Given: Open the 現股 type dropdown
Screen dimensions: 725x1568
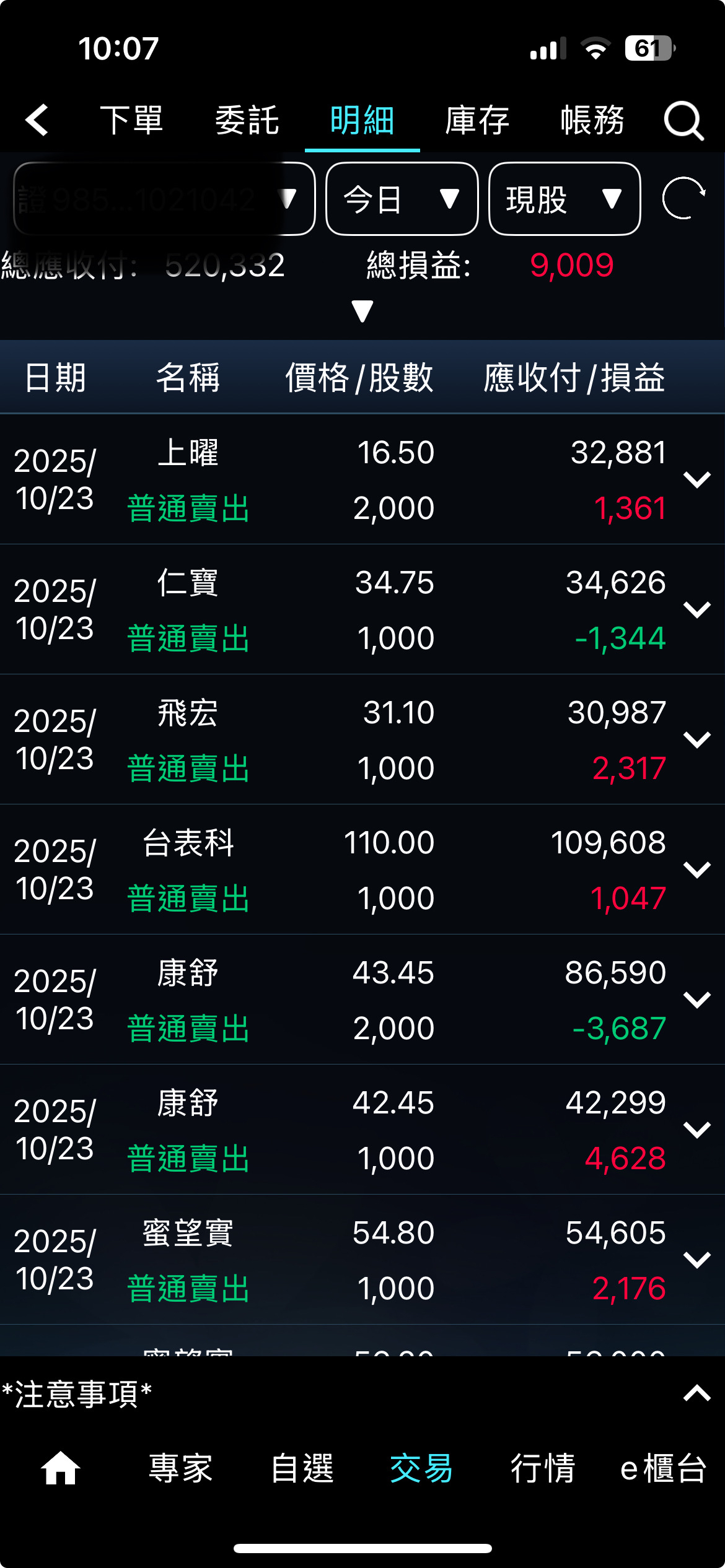Looking at the screenshot, I should 564,199.
